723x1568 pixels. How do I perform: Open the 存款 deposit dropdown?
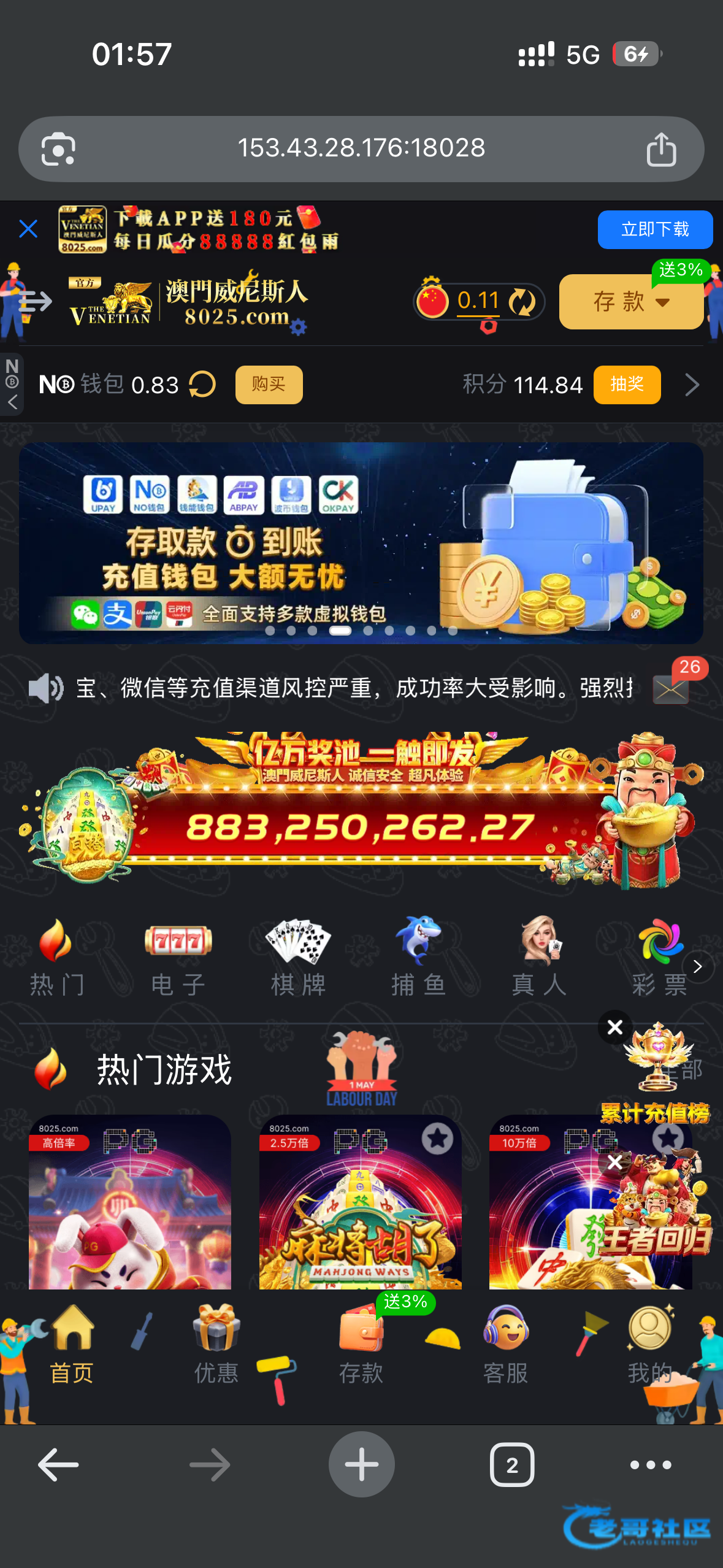point(630,302)
